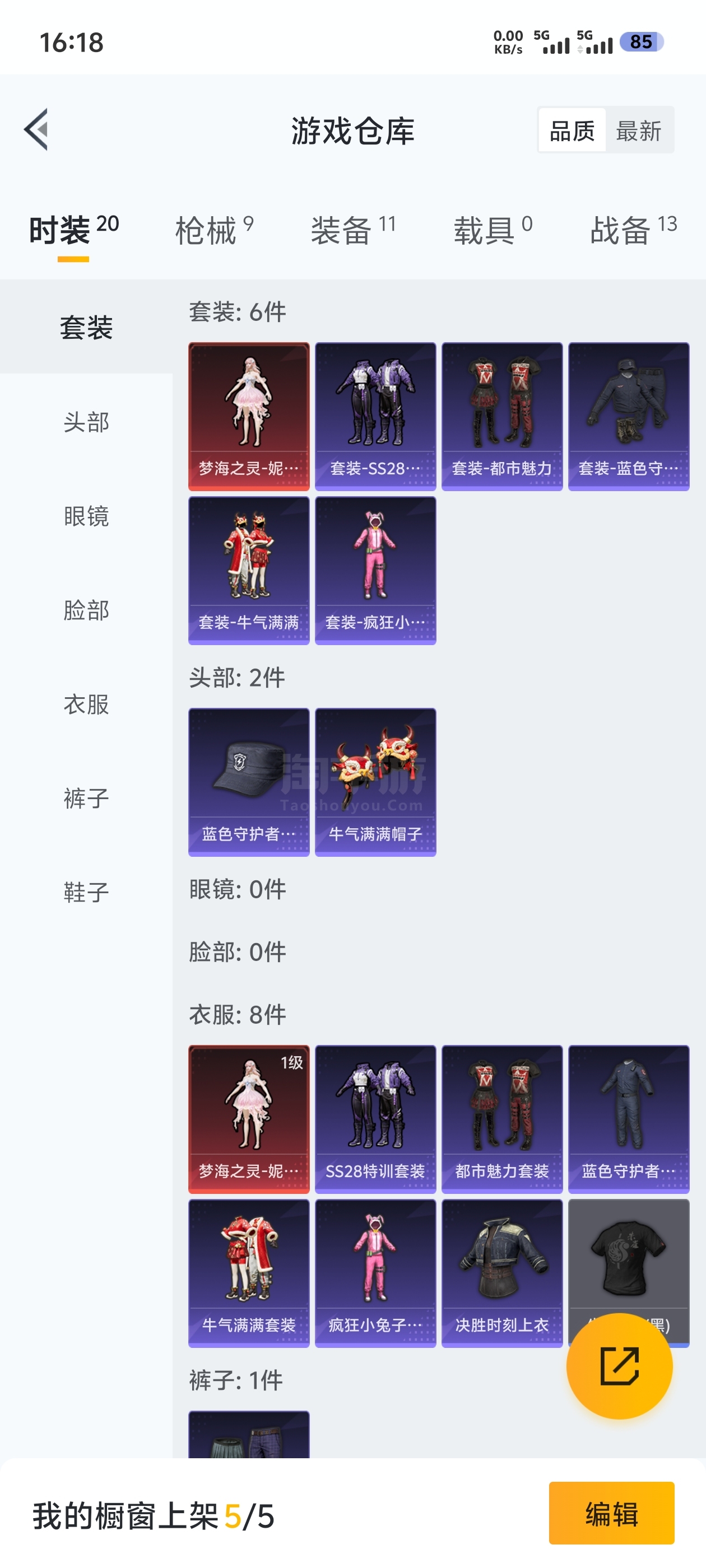Switch to the 枪械 tab
Image resolution: width=706 pixels, height=1568 pixels.
coord(214,230)
